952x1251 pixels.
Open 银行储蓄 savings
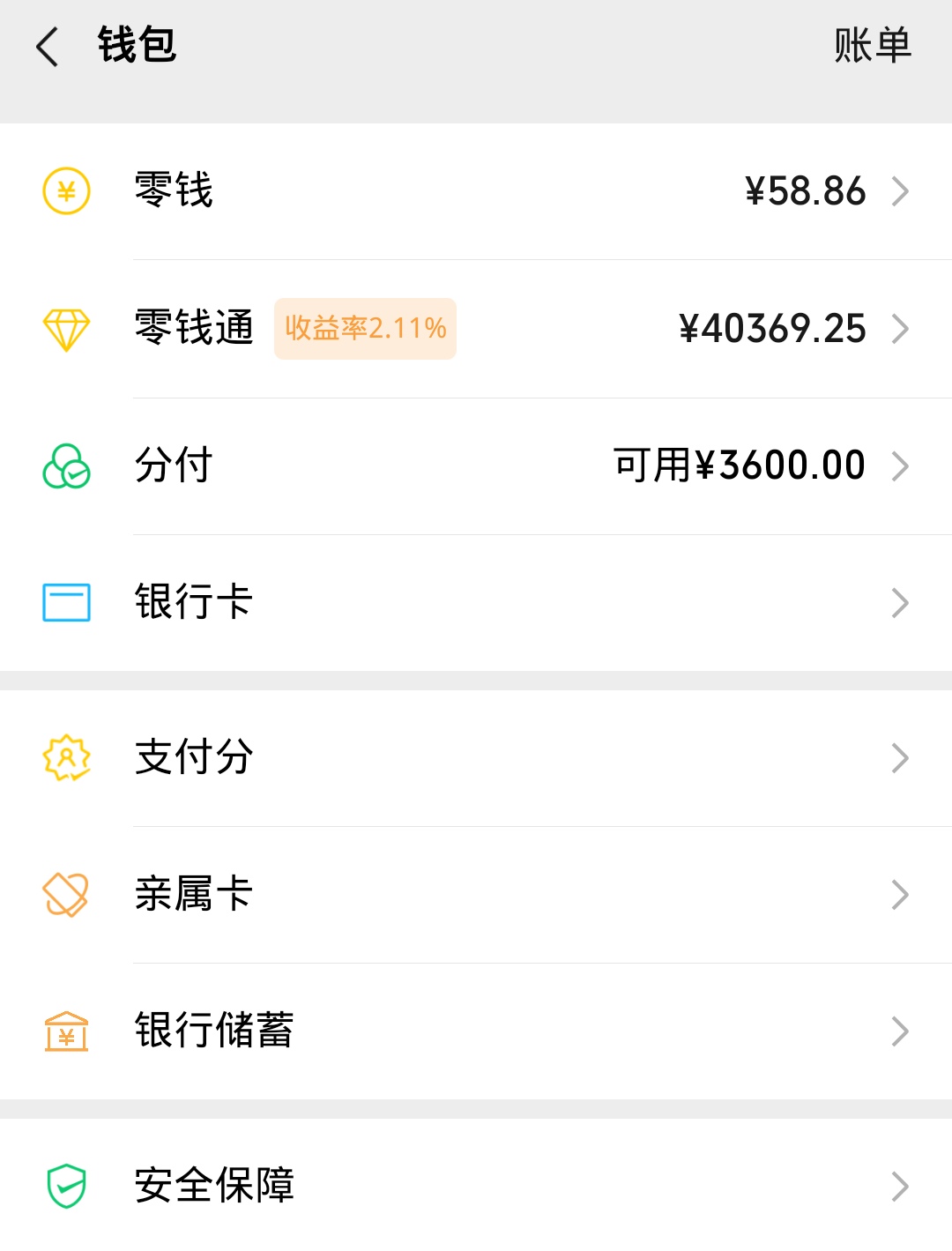click(476, 1031)
